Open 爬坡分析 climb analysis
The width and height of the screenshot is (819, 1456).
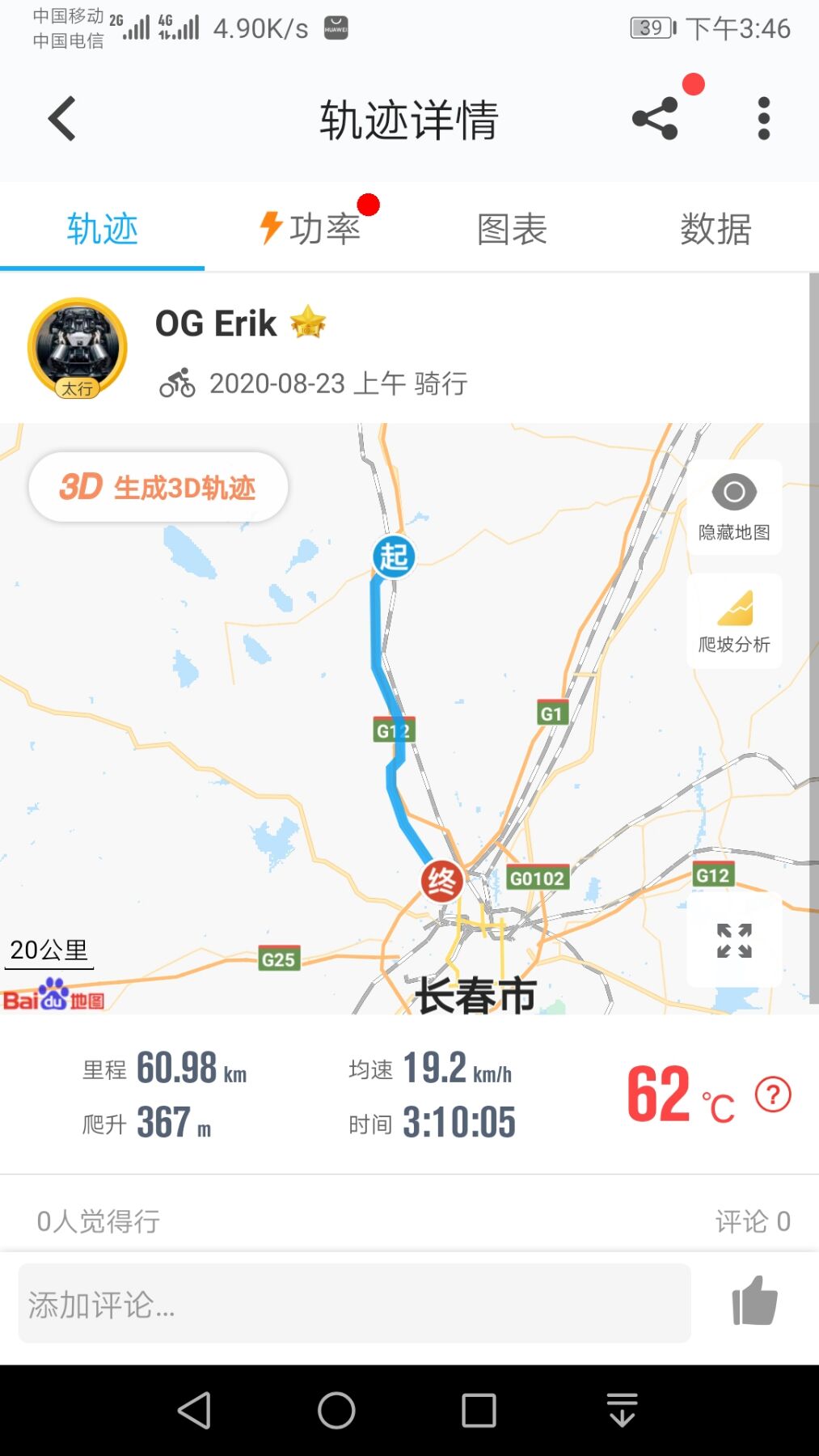click(x=734, y=620)
